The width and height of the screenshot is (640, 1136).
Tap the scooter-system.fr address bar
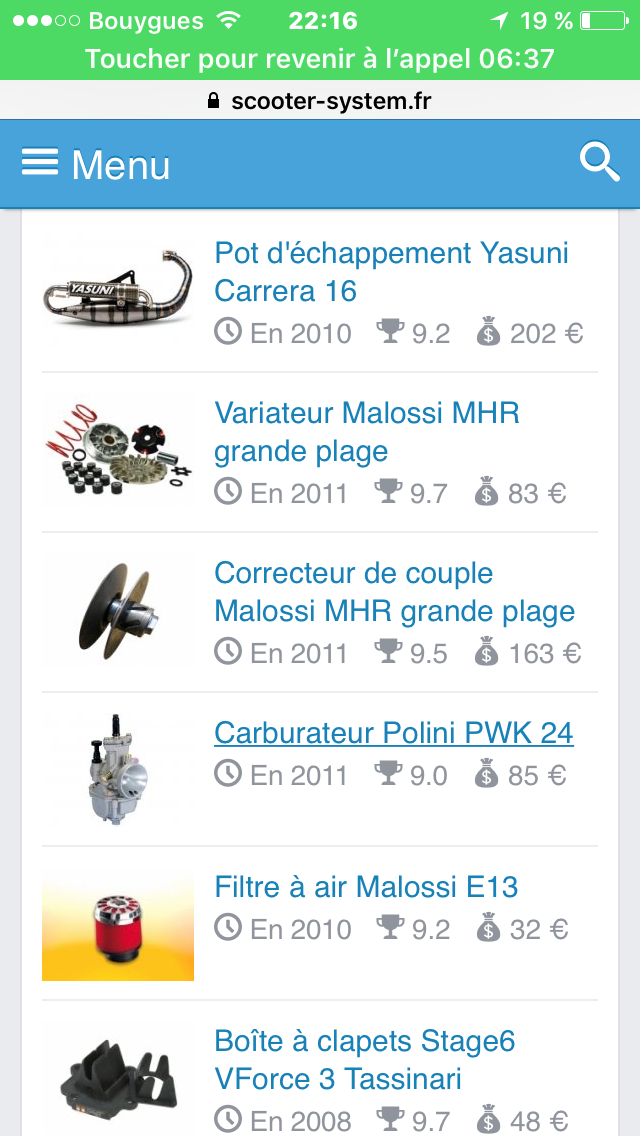point(320,100)
